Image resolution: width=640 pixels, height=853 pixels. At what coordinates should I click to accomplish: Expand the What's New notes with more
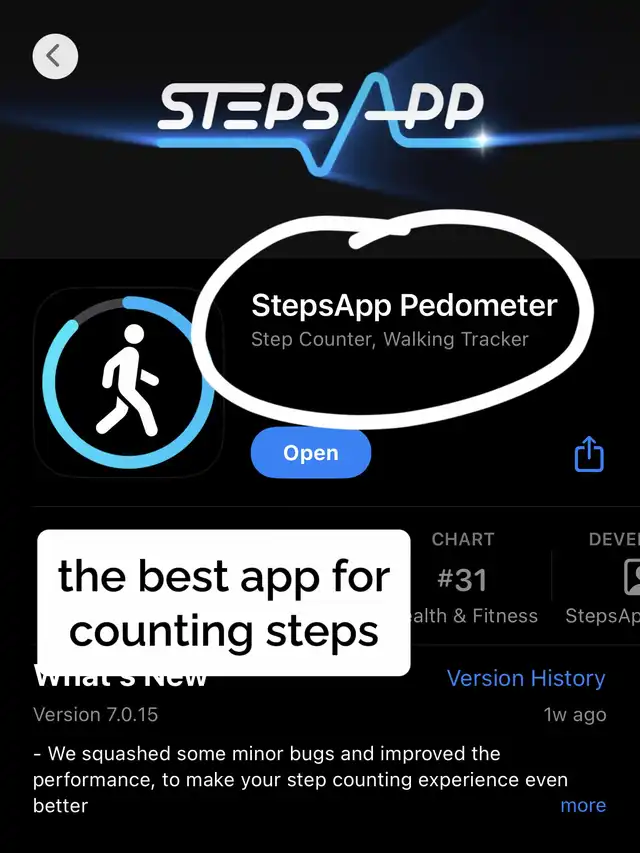click(583, 805)
